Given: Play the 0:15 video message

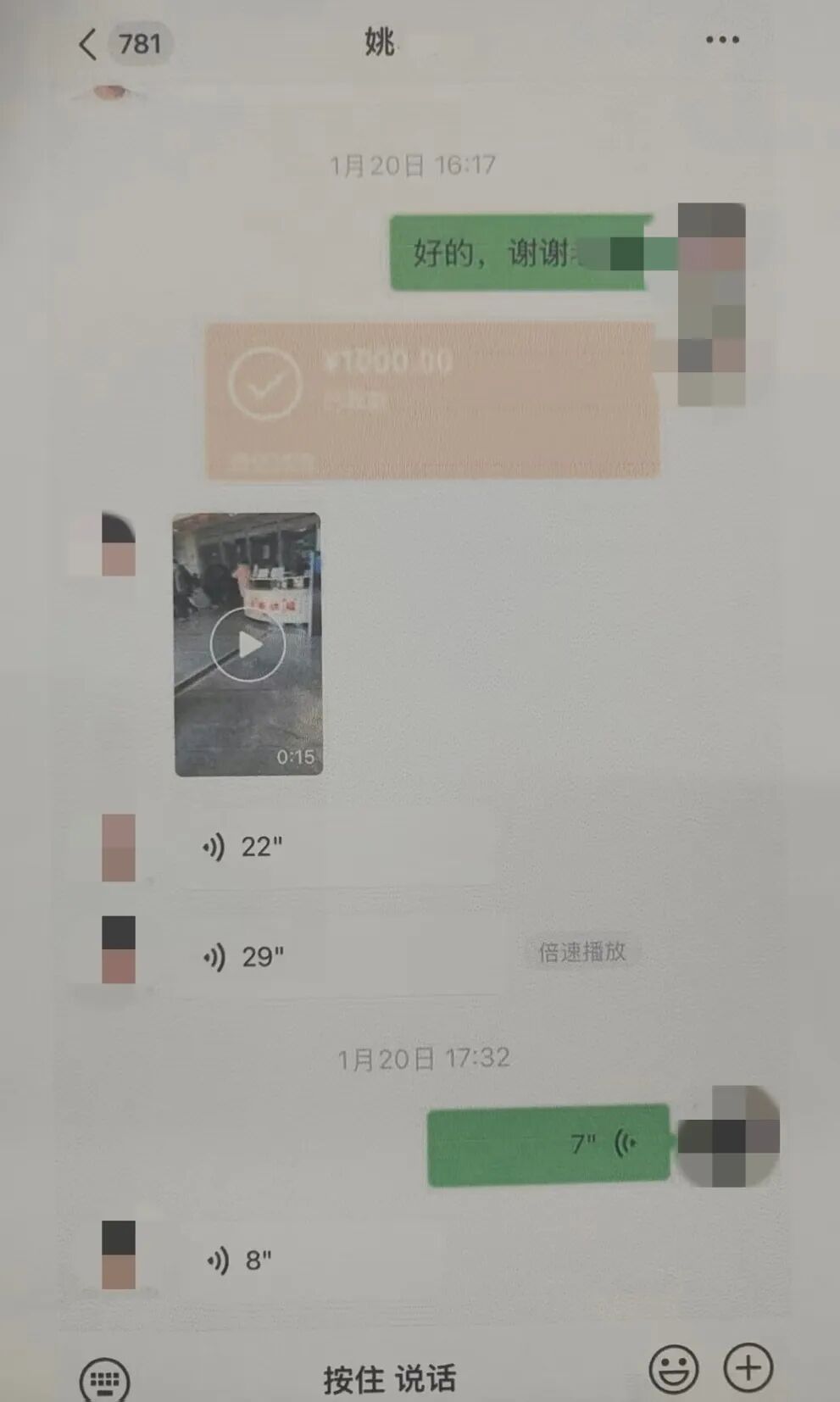Looking at the screenshot, I should [248, 645].
